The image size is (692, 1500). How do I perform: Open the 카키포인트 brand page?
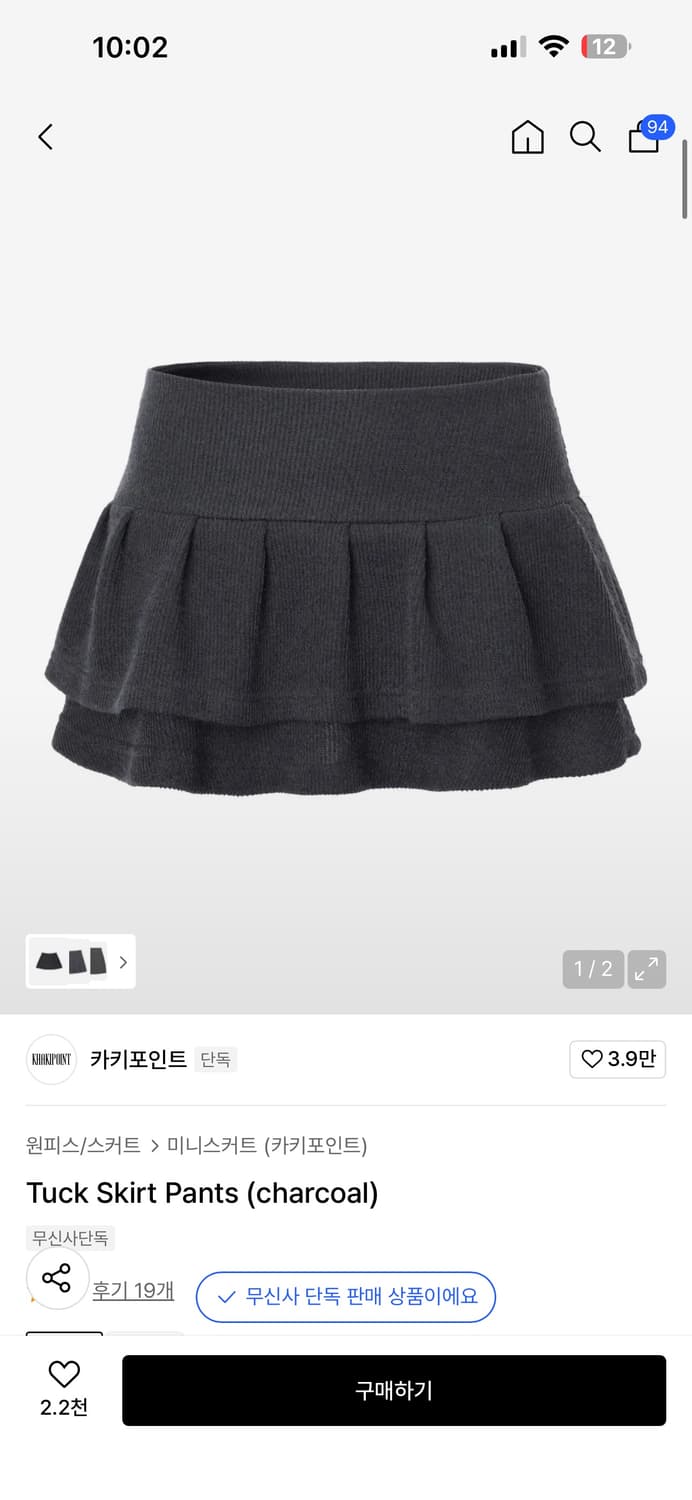pyautogui.click(x=138, y=1059)
